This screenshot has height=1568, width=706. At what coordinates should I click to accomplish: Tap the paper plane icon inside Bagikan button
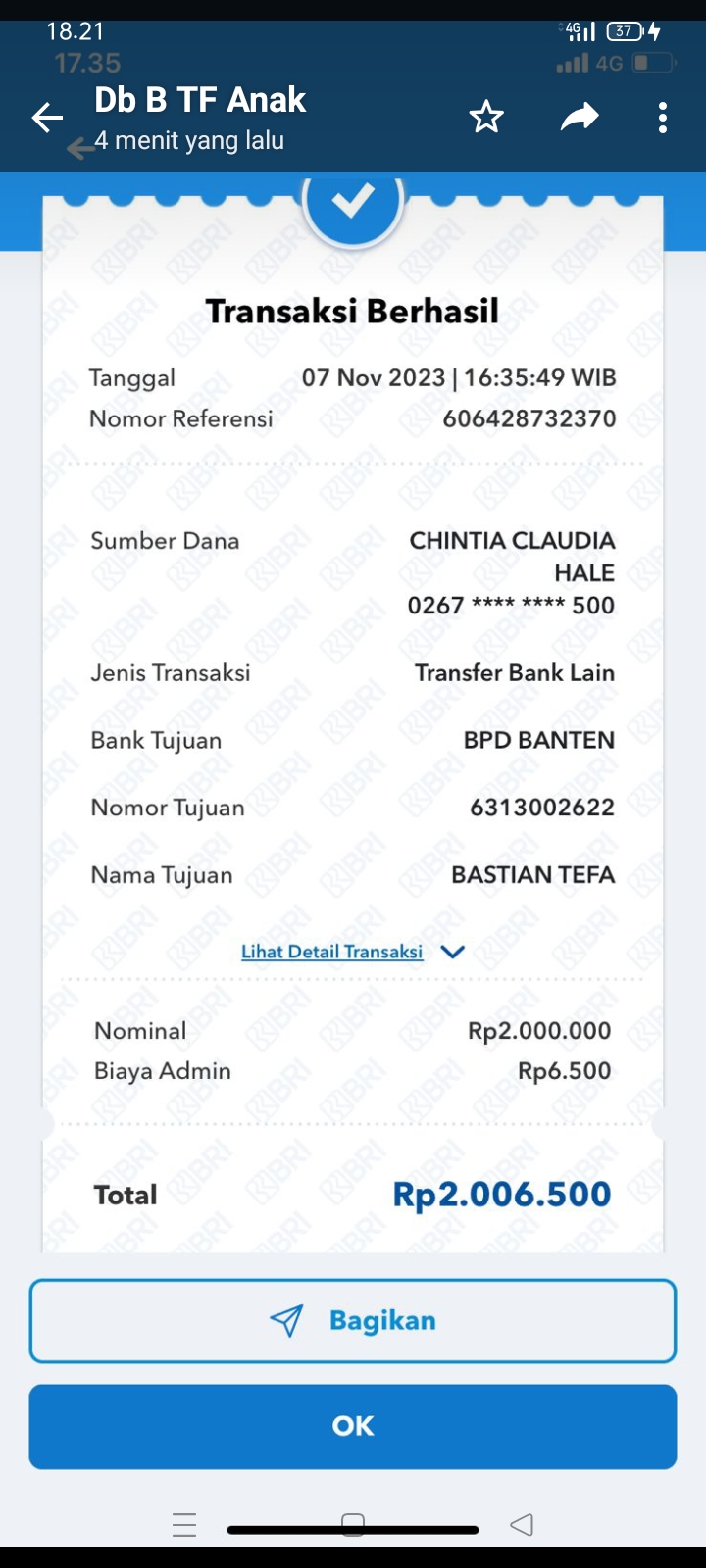285,1320
